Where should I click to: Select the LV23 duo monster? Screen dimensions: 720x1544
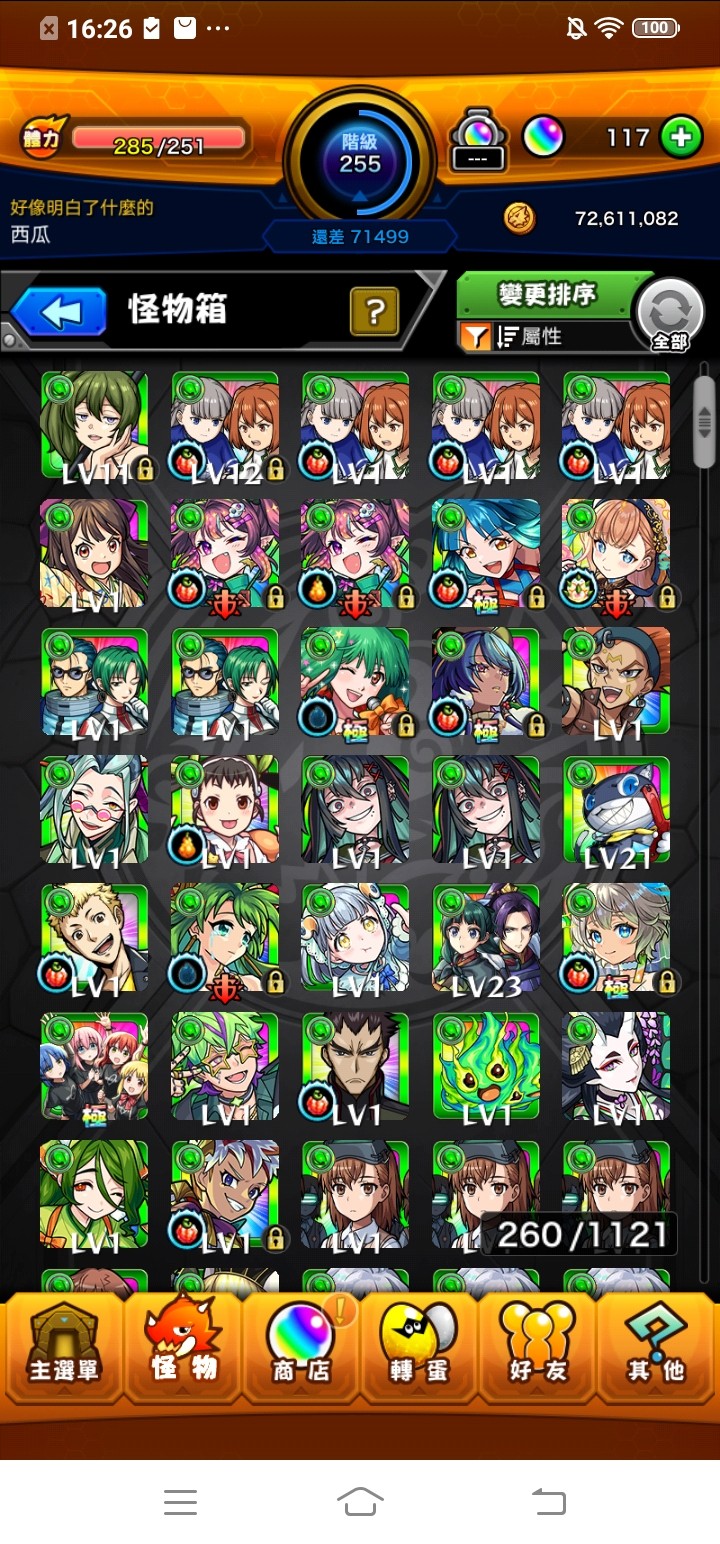click(x=486, y=938)
